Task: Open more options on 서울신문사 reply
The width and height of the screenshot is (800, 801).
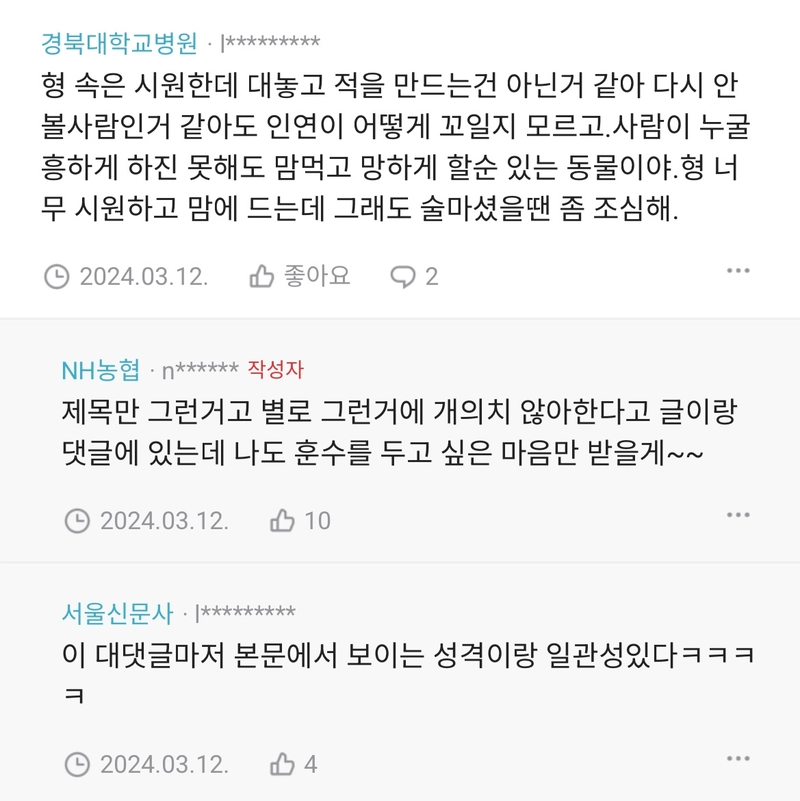Action: click(738, 759)
